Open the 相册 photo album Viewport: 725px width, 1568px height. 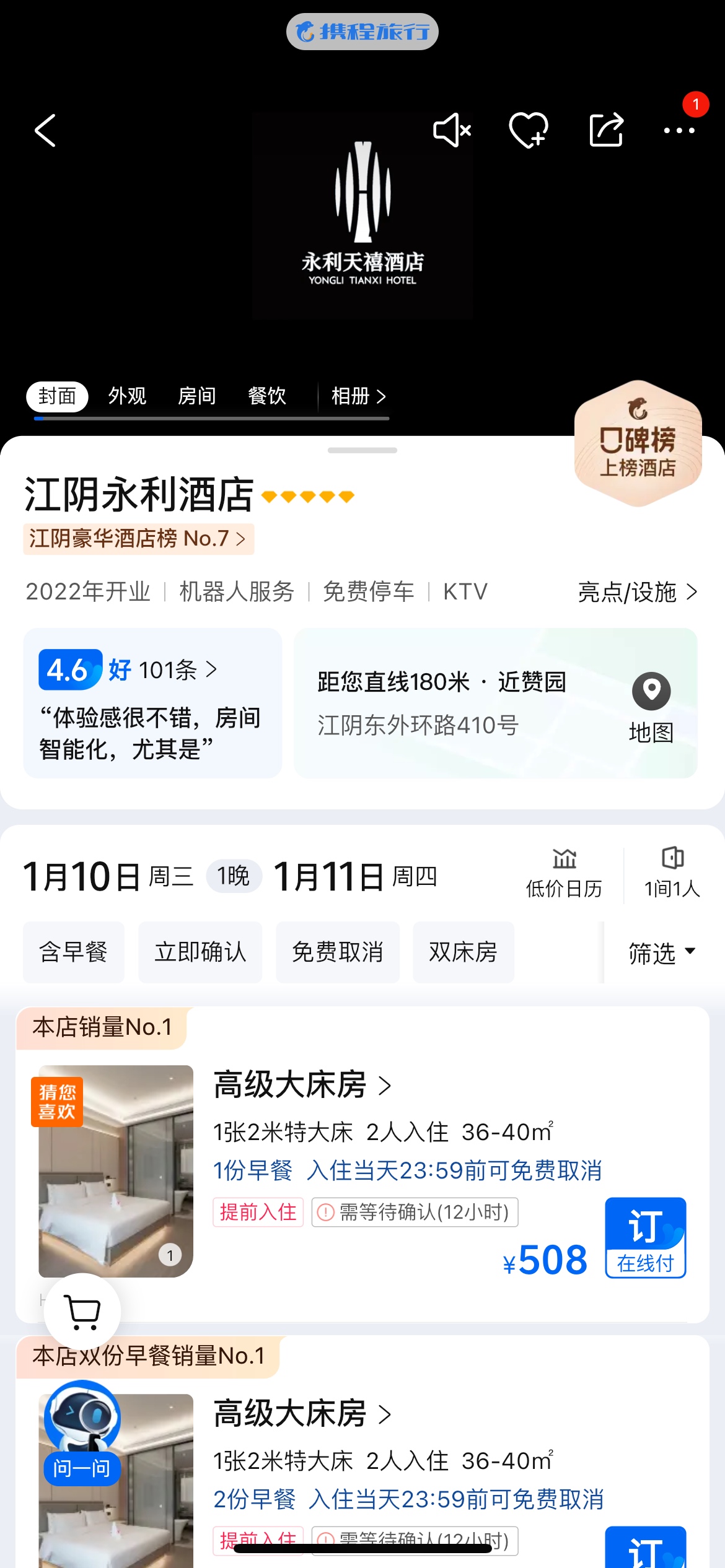tap(358, 396)
